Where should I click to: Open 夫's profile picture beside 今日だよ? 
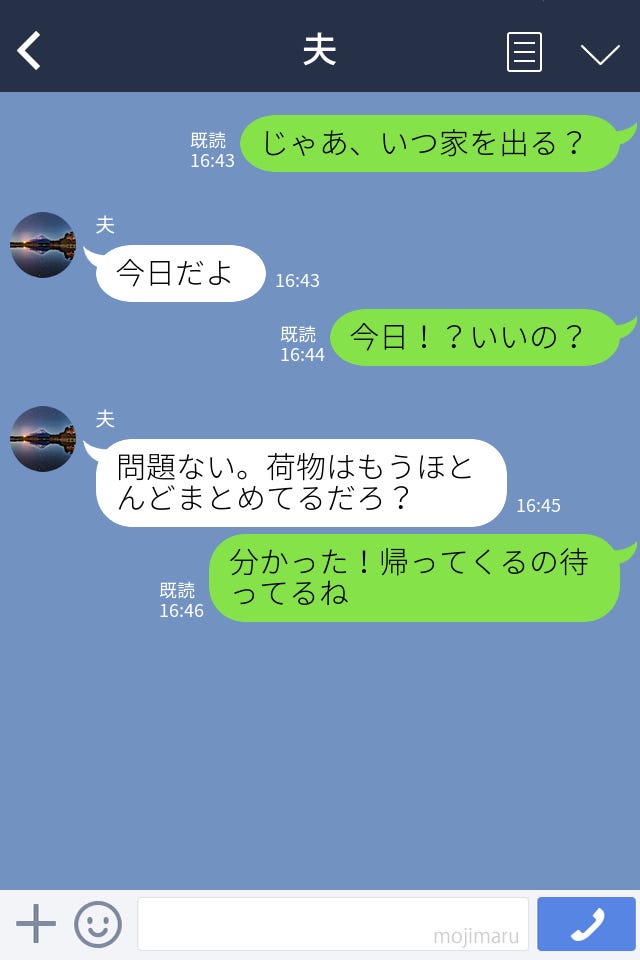coord(43,245)
